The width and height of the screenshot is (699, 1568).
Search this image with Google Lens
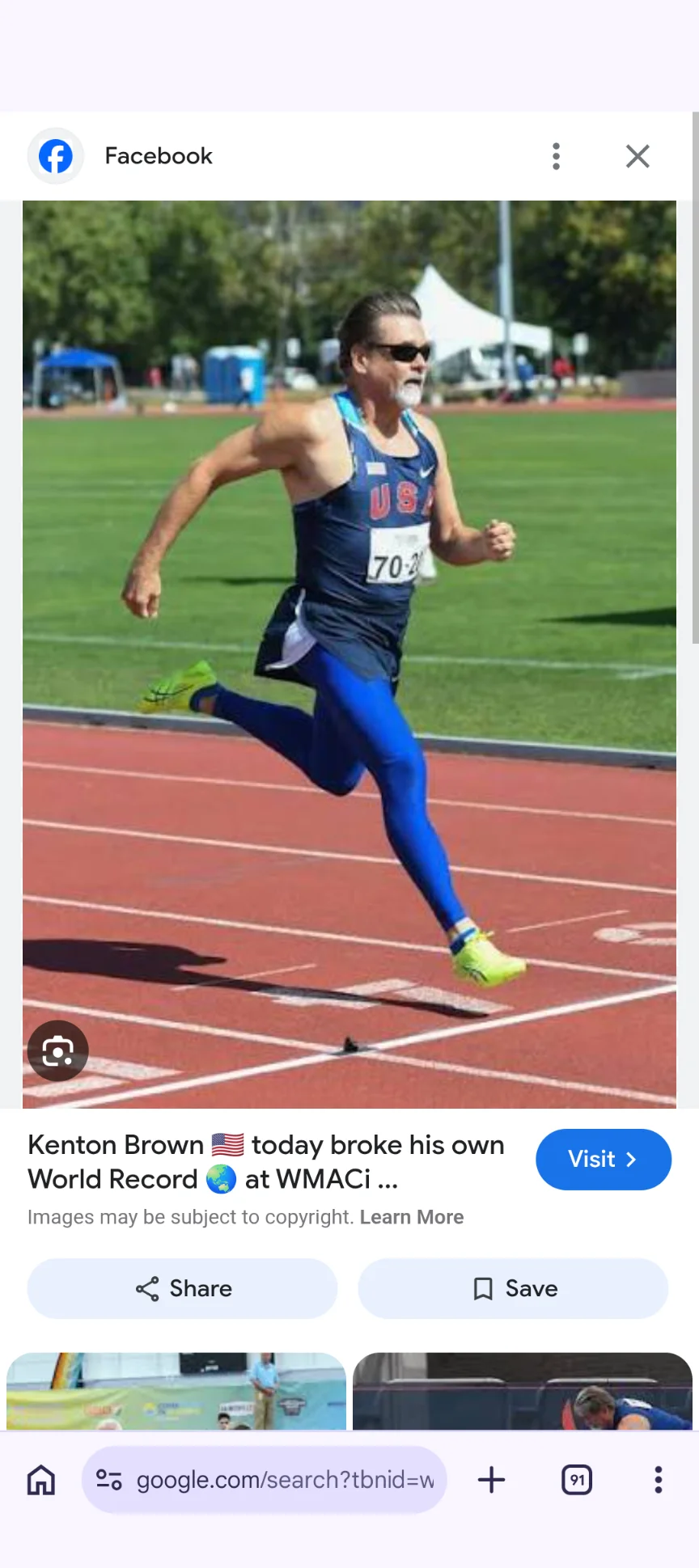(57, 1050)
